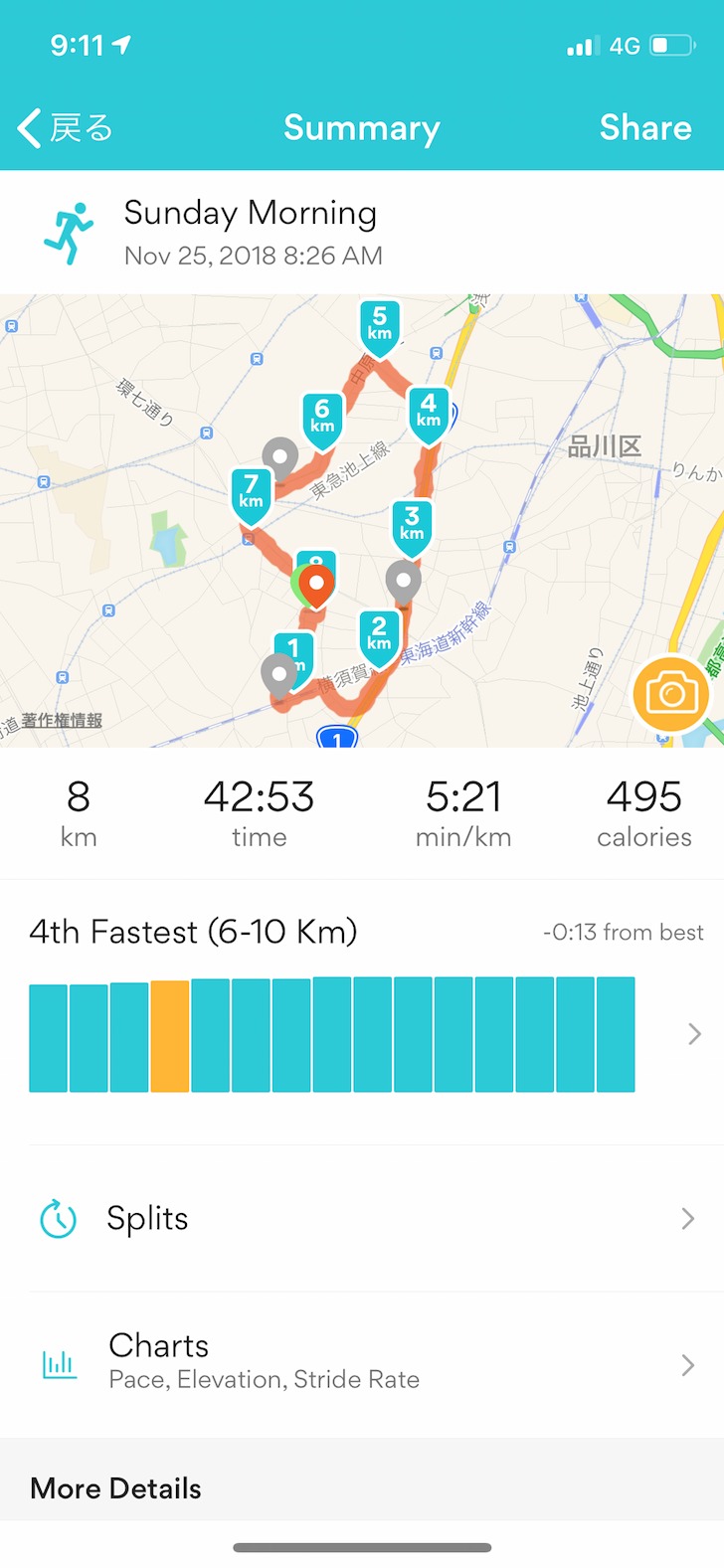Open the Splits row
The height and width of the screenshot is (1568, 724).
pos(362,1218)
